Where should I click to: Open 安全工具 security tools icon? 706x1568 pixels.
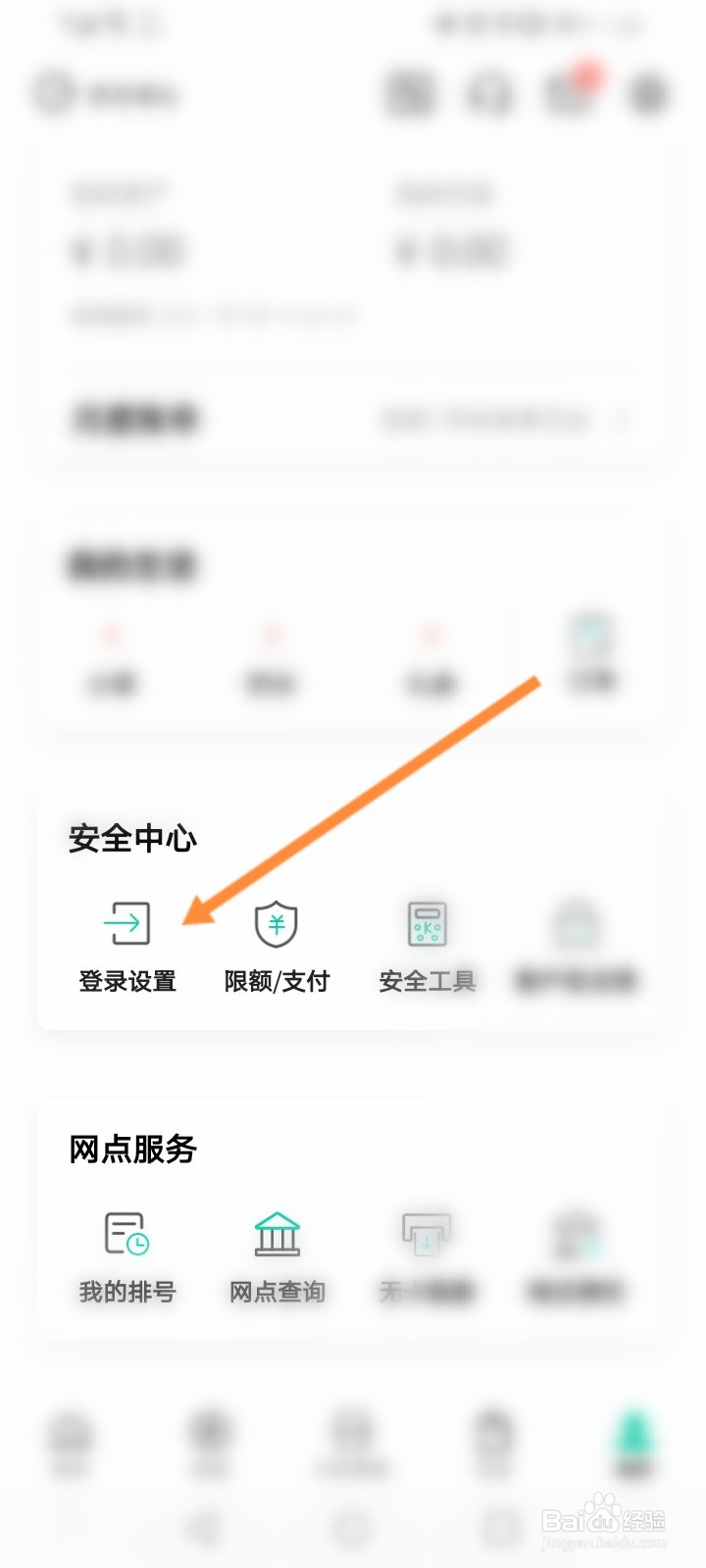[x=427, y=921]
